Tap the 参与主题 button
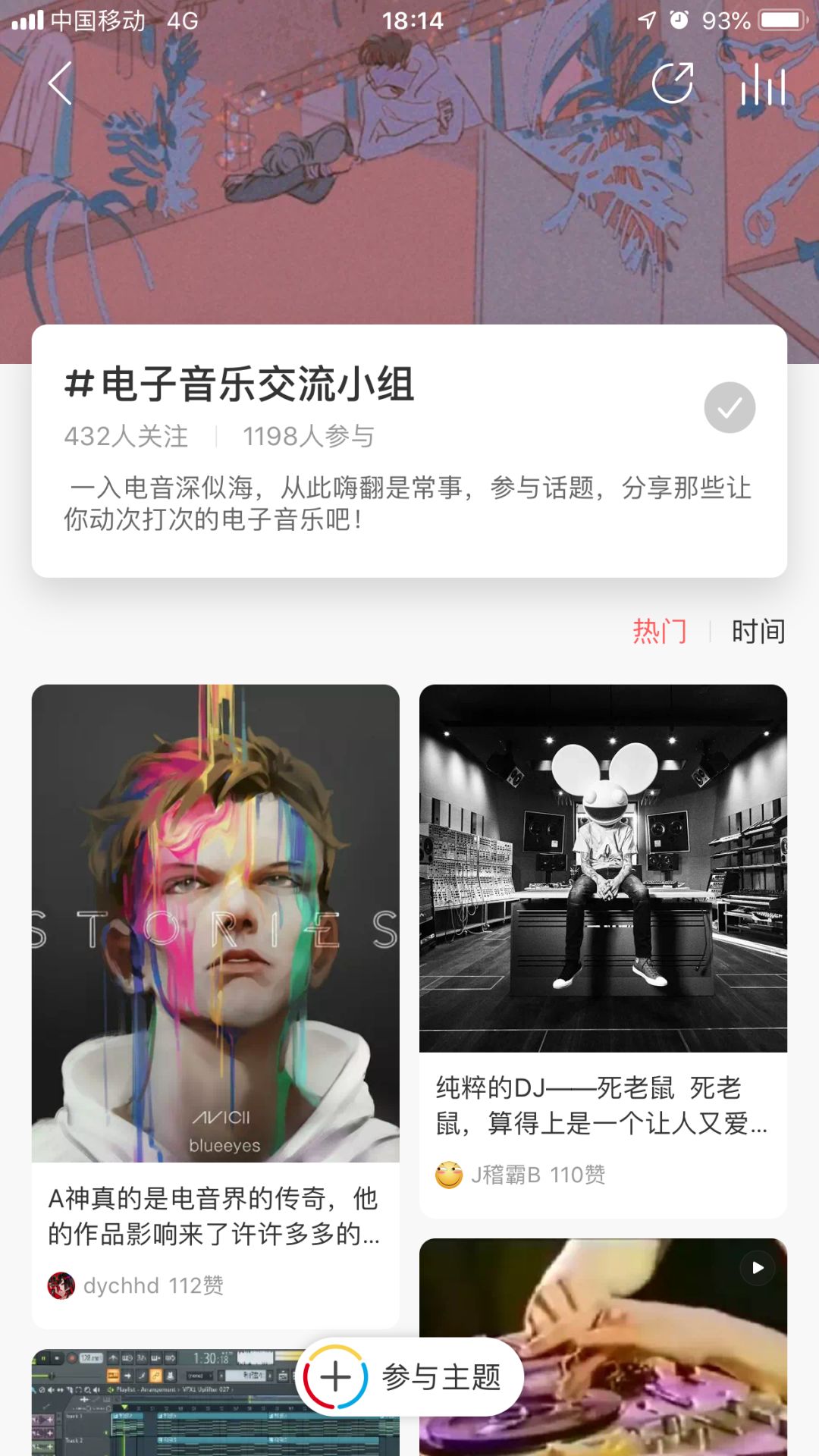 [x=409, y=1376]
